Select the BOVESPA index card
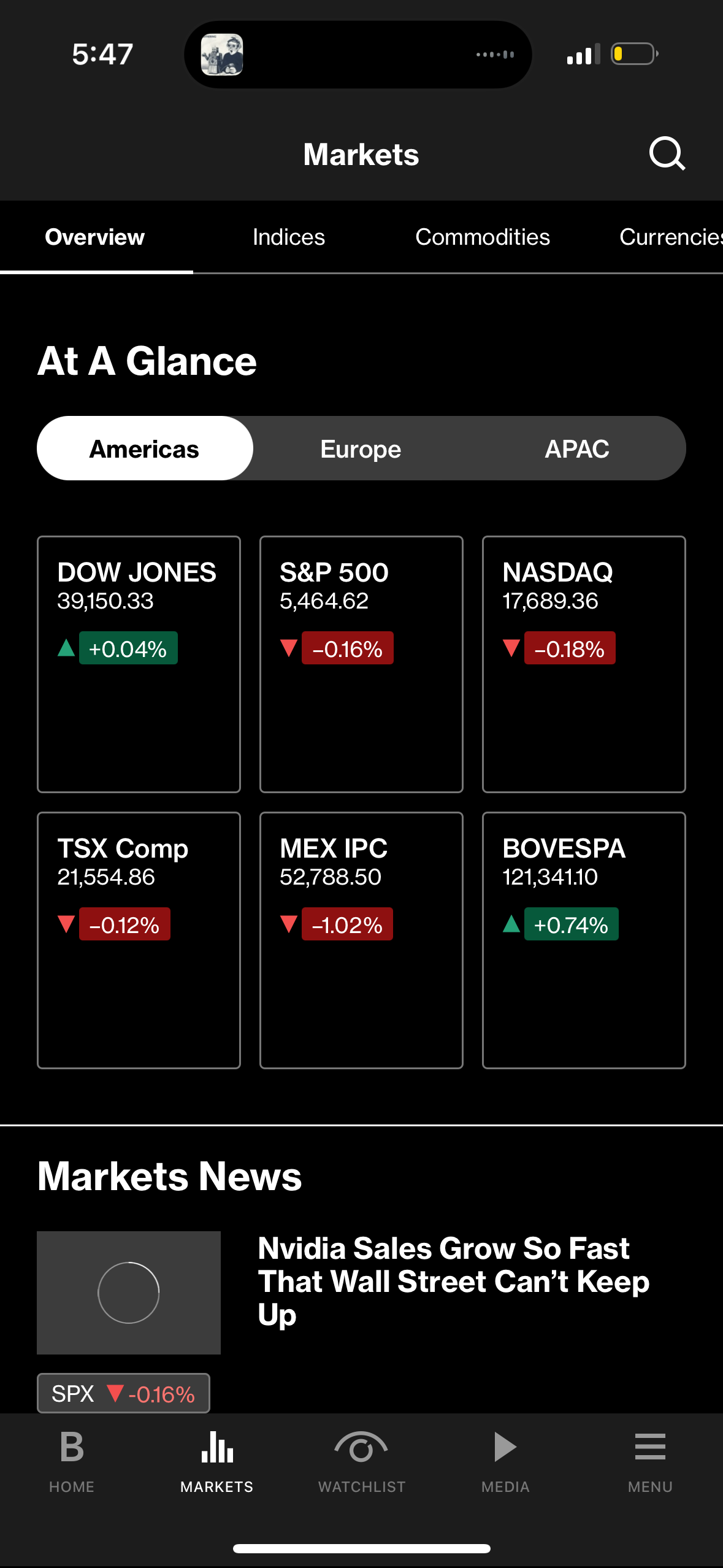Viewport: 723px width, 1568px height. click(x=583, y=940)
